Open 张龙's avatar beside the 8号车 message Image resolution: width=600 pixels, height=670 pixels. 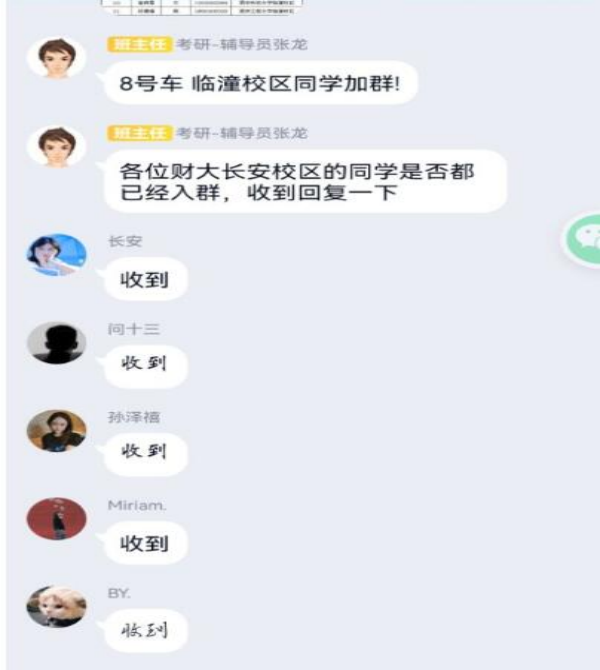[56, 59]
